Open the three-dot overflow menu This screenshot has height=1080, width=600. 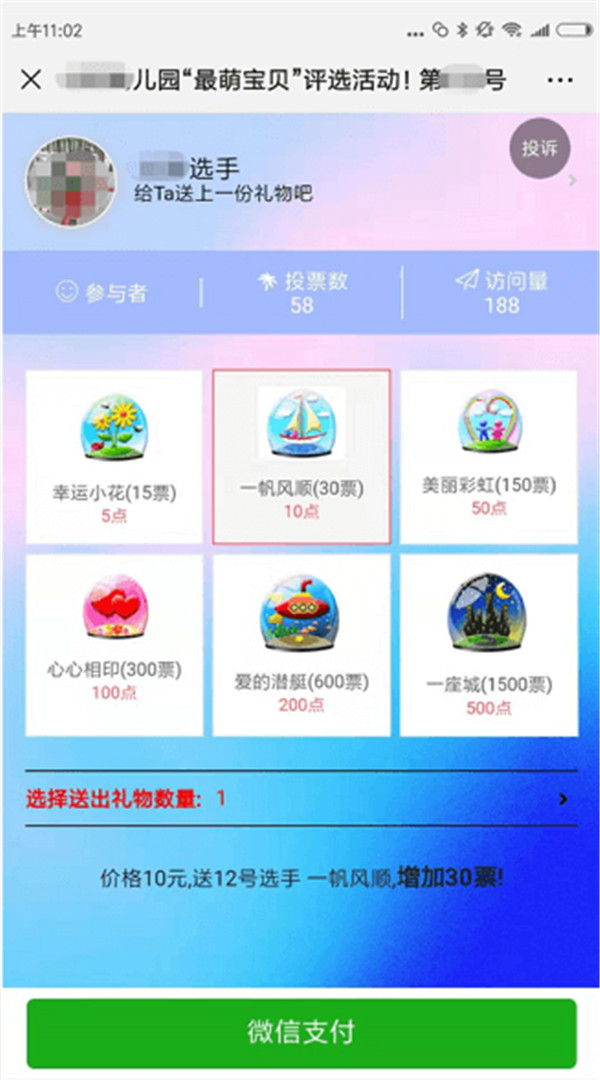click(563, 80)
